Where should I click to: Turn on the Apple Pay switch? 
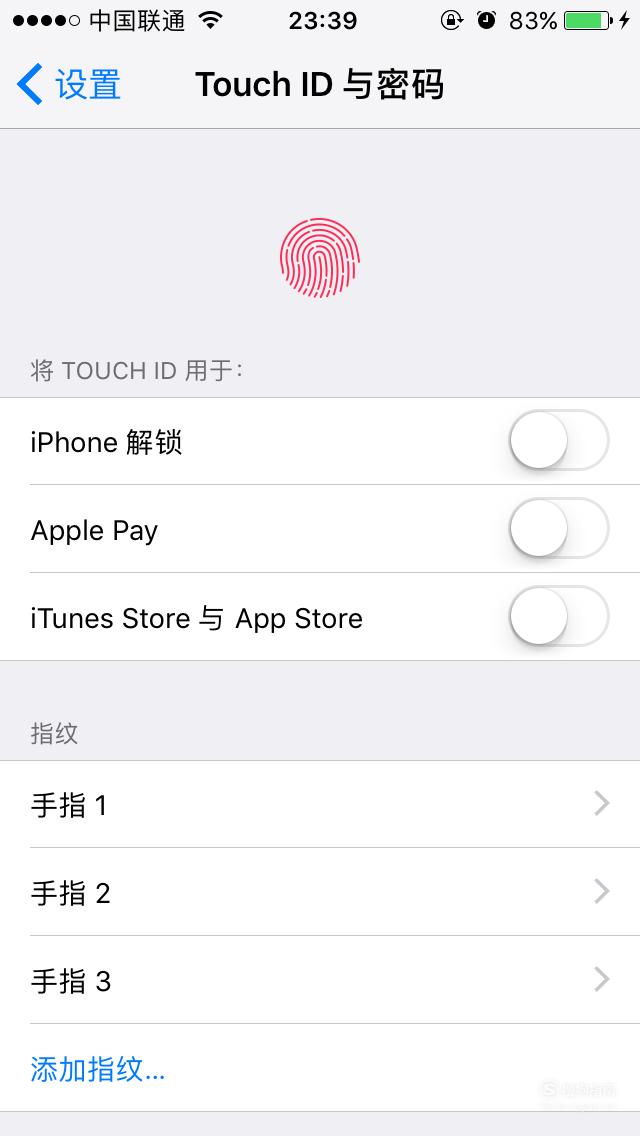coord(559,529)
